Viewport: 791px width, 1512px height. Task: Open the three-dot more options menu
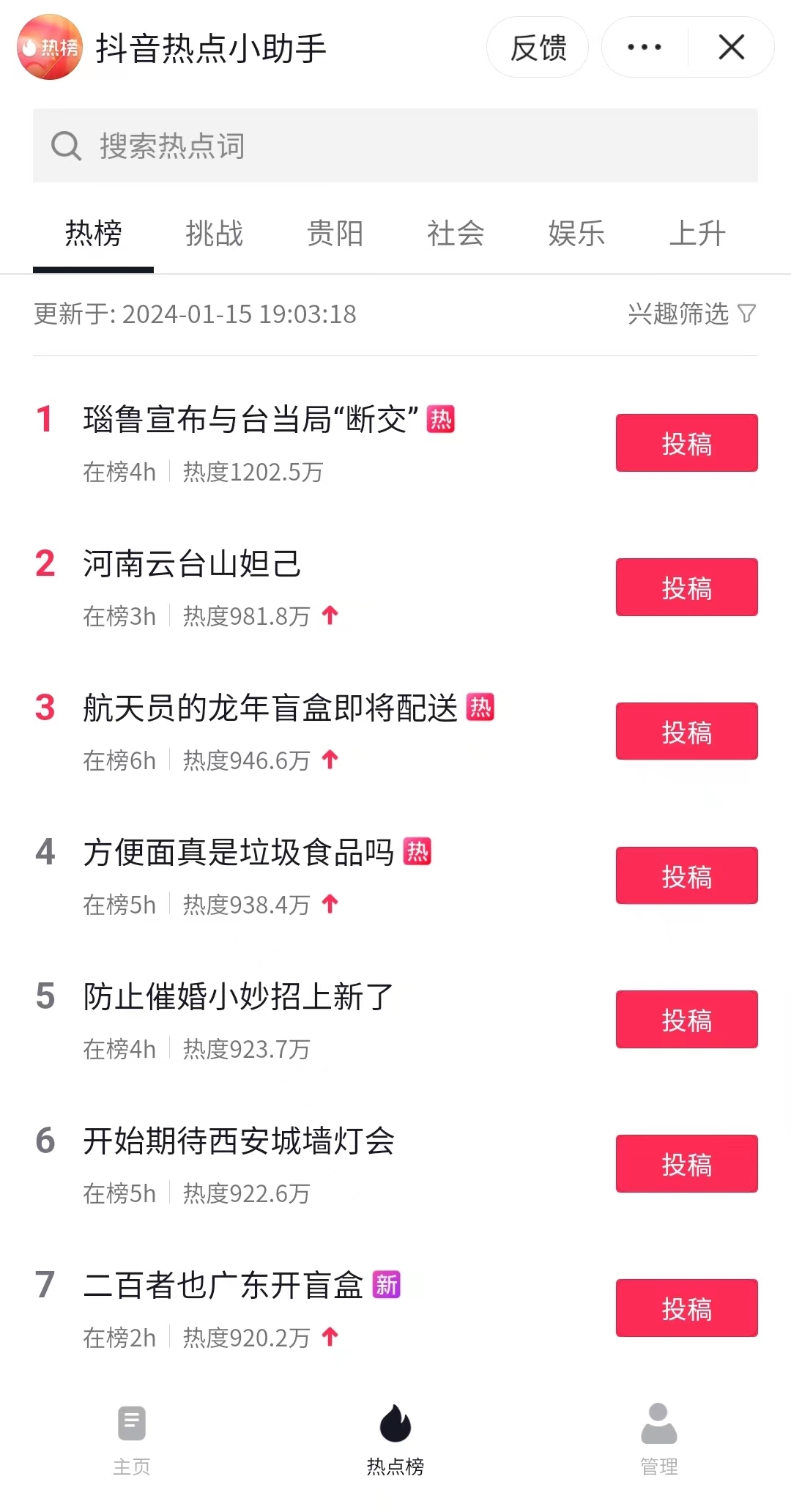point(645,48)
